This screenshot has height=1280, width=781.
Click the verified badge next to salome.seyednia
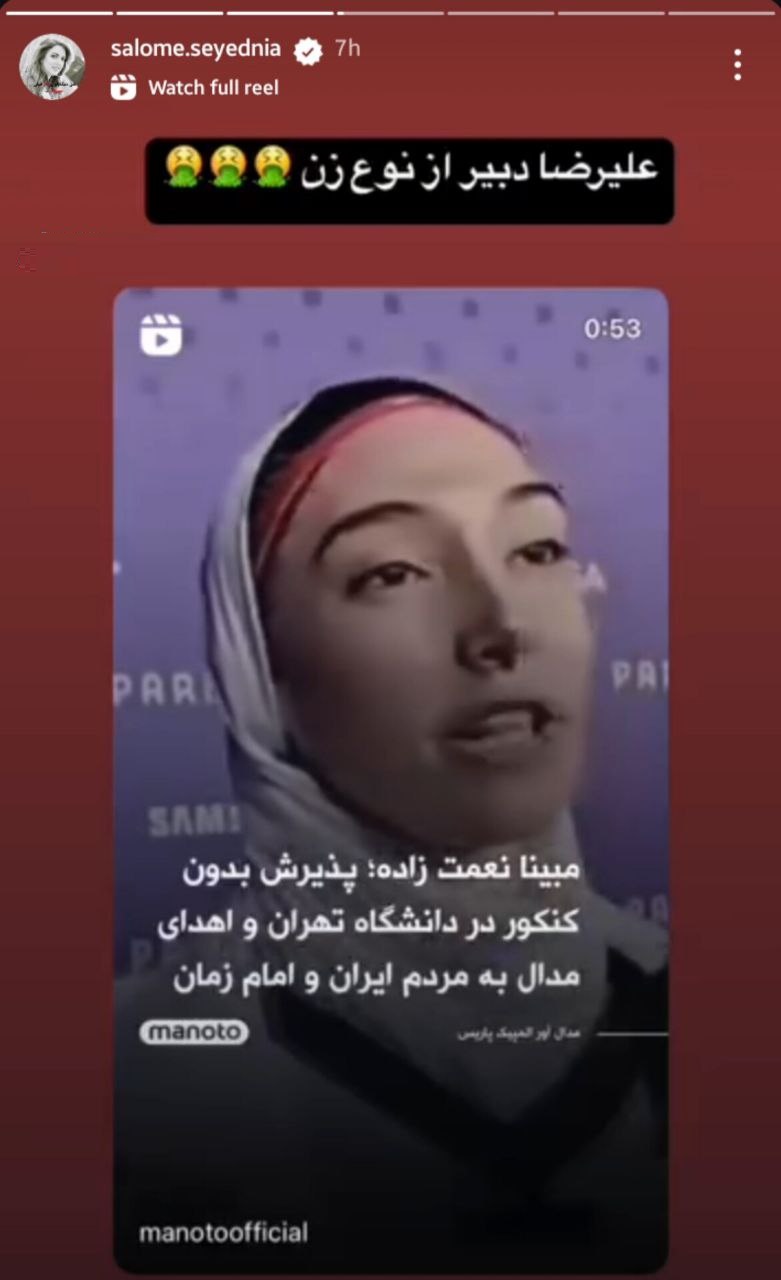pyautogui.click(x=307, y=48)
